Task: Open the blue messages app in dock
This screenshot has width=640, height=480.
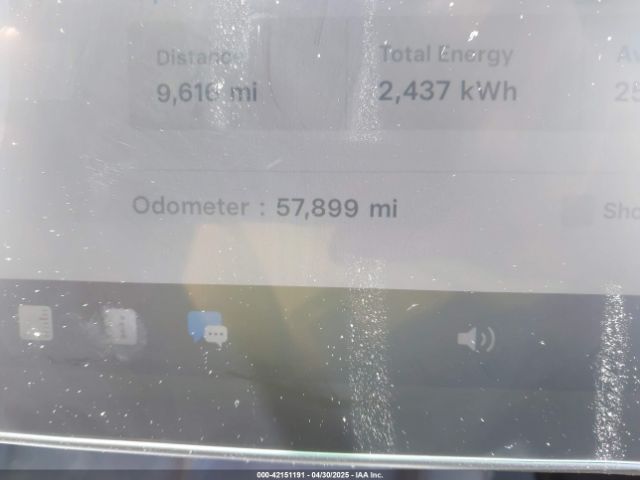Action: pyautogui.click(x=207, y=329)
